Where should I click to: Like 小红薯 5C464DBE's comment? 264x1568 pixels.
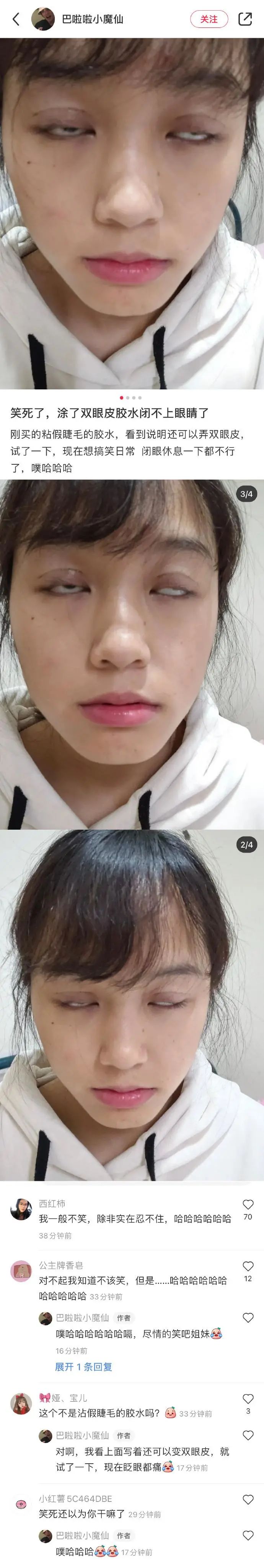pos(248,1499)
